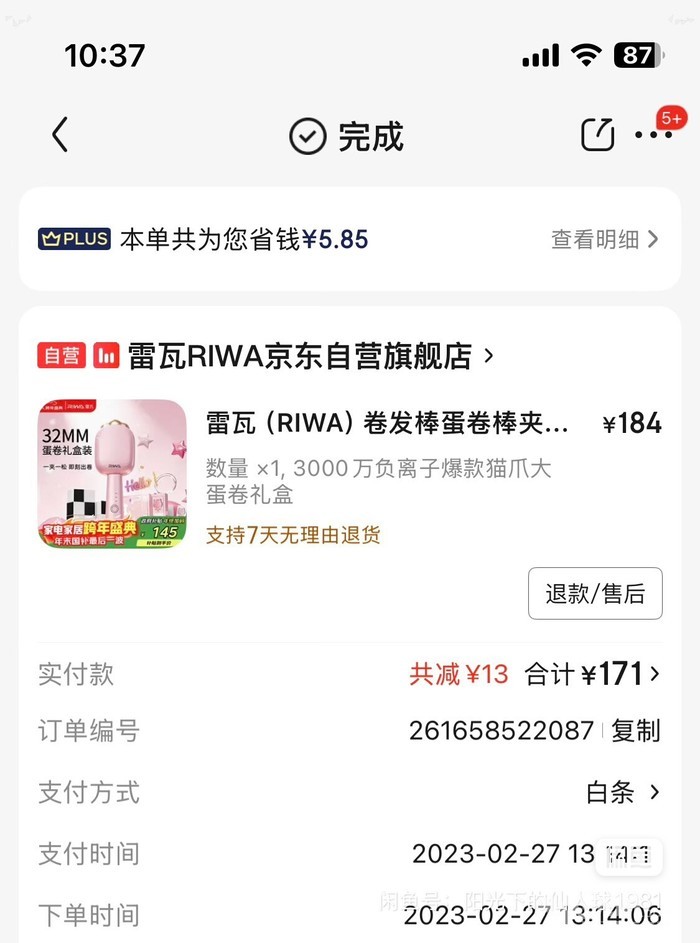Open the 支付方式 白条 row
The image size is (700, 943).
coord(622,793)
